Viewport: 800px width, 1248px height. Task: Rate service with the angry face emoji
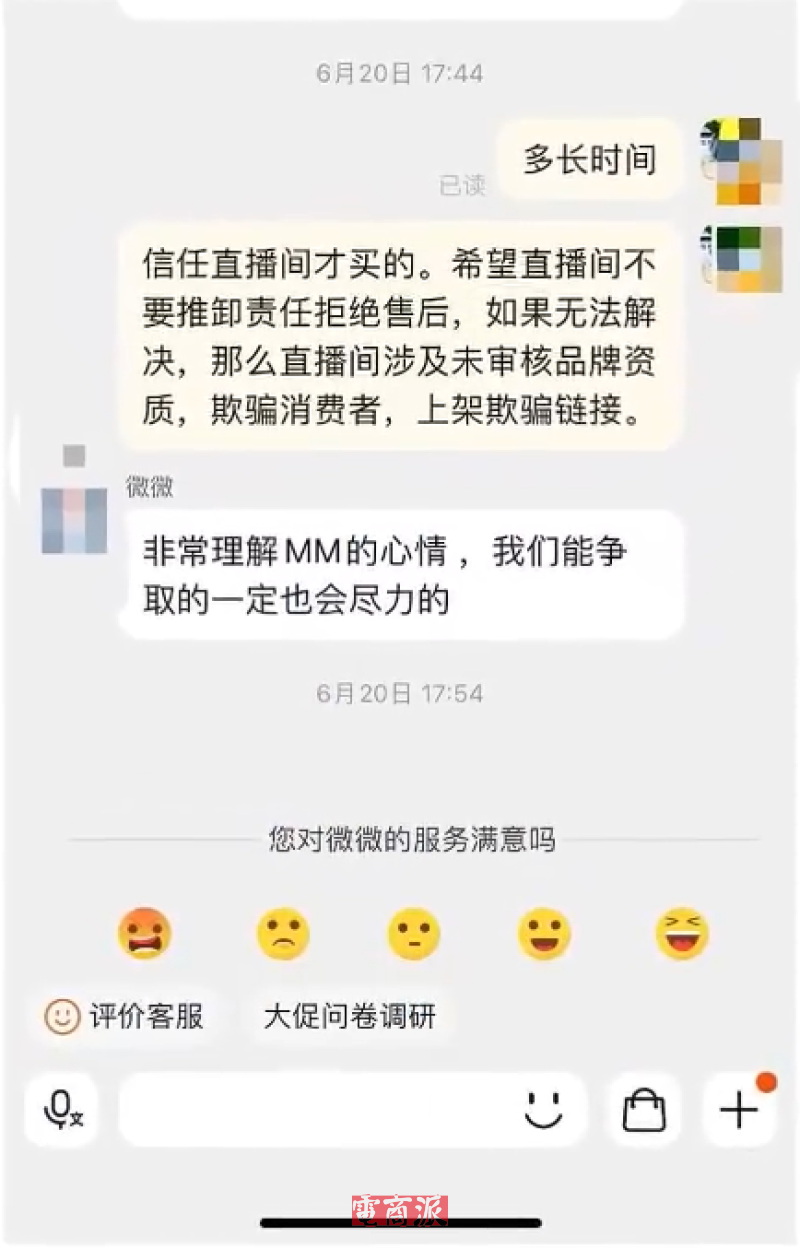point(145,934)
